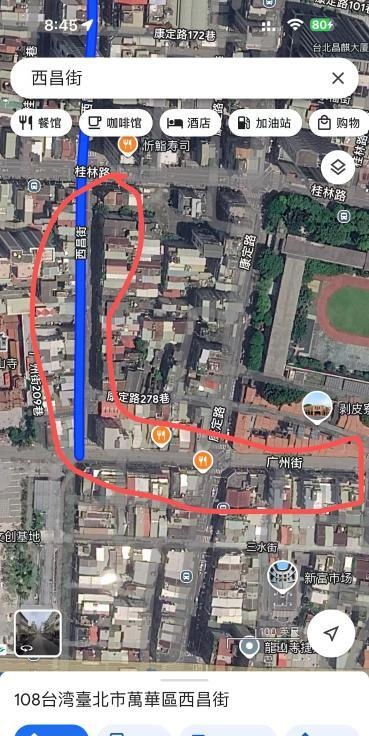Clear the 西昌街 search query
The height and width of the screenshot is (736, 369).
point(338,78)
